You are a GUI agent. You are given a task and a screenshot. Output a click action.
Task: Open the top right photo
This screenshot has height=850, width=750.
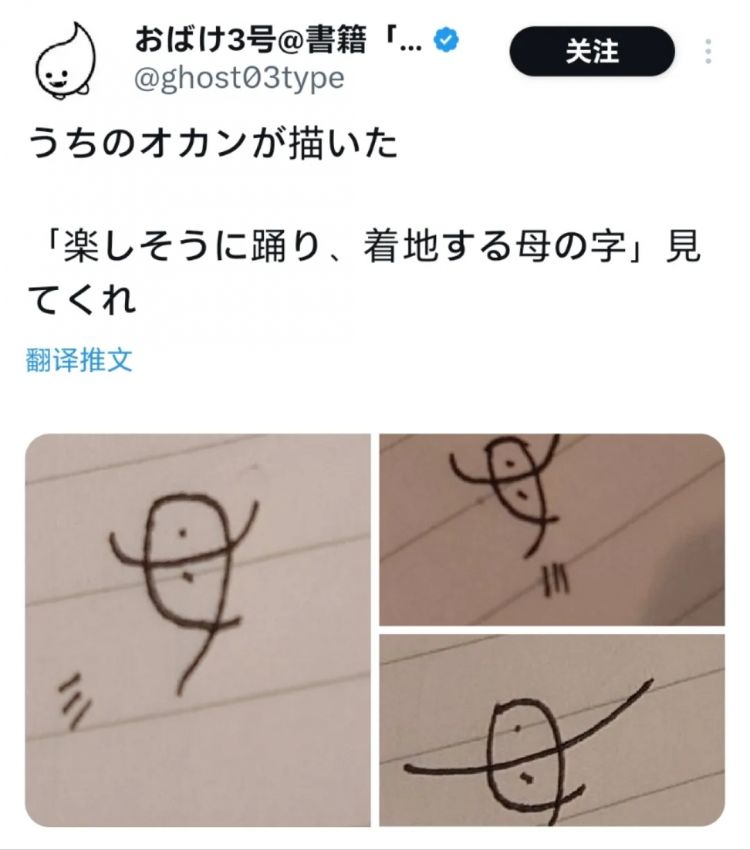pyautogui.click(x=551, y=529)
